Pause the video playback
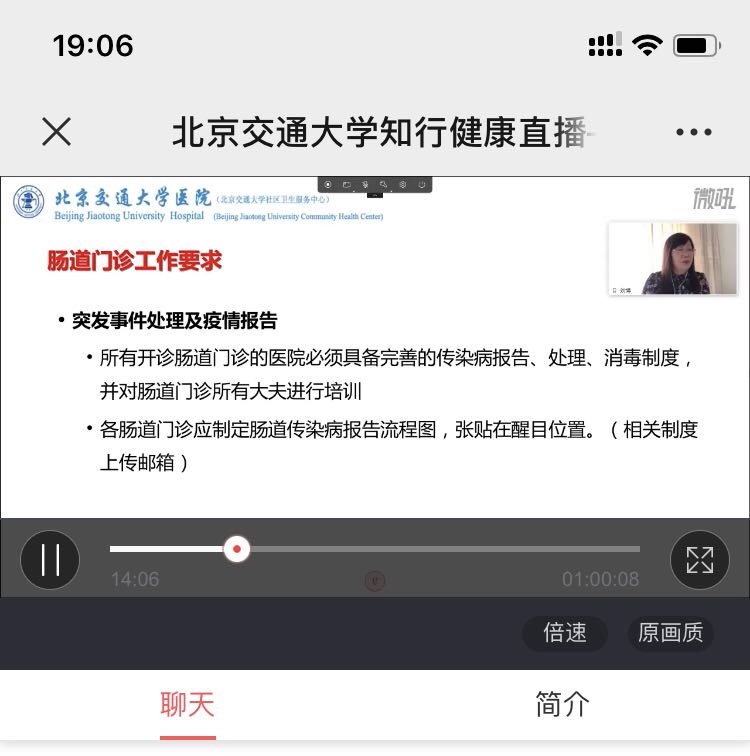This screenshot has width=750, height=756. click(50, 559)
